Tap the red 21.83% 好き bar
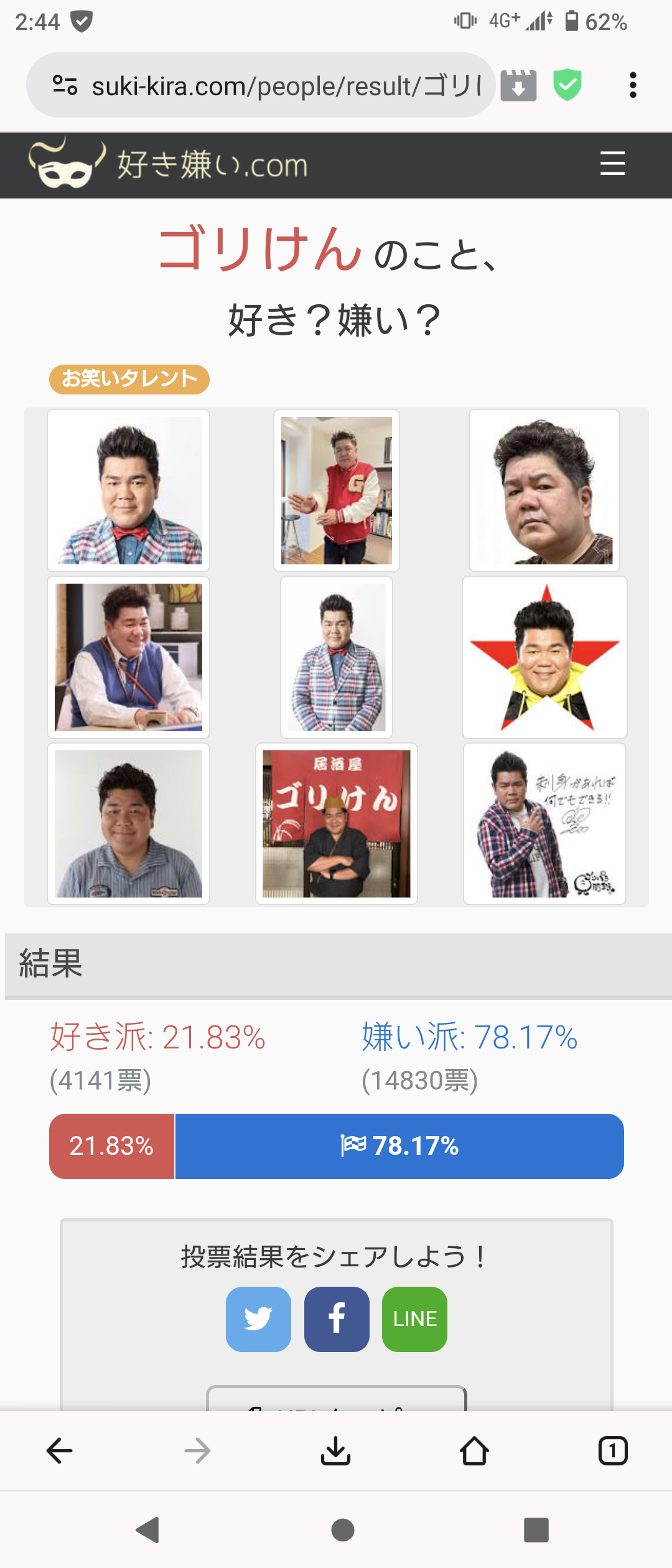This screenshot has height=1568, width=672. click(x=112, y=1146)
